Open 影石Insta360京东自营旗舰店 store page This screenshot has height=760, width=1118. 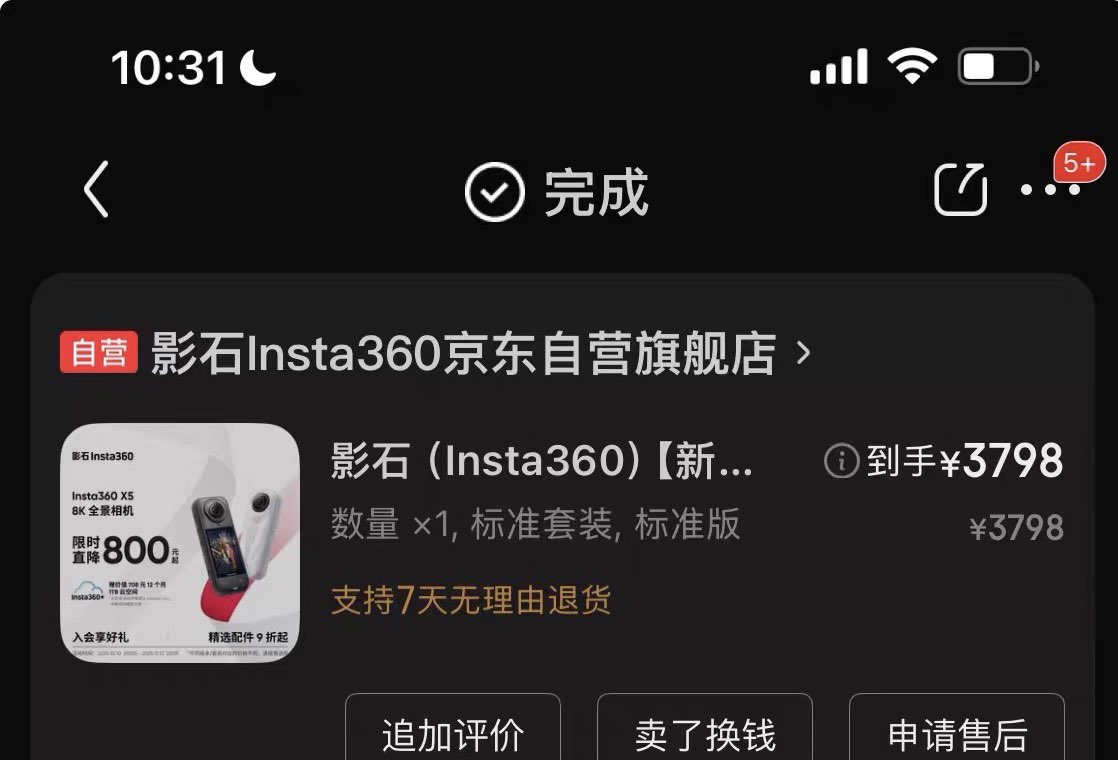pos(463,353)
